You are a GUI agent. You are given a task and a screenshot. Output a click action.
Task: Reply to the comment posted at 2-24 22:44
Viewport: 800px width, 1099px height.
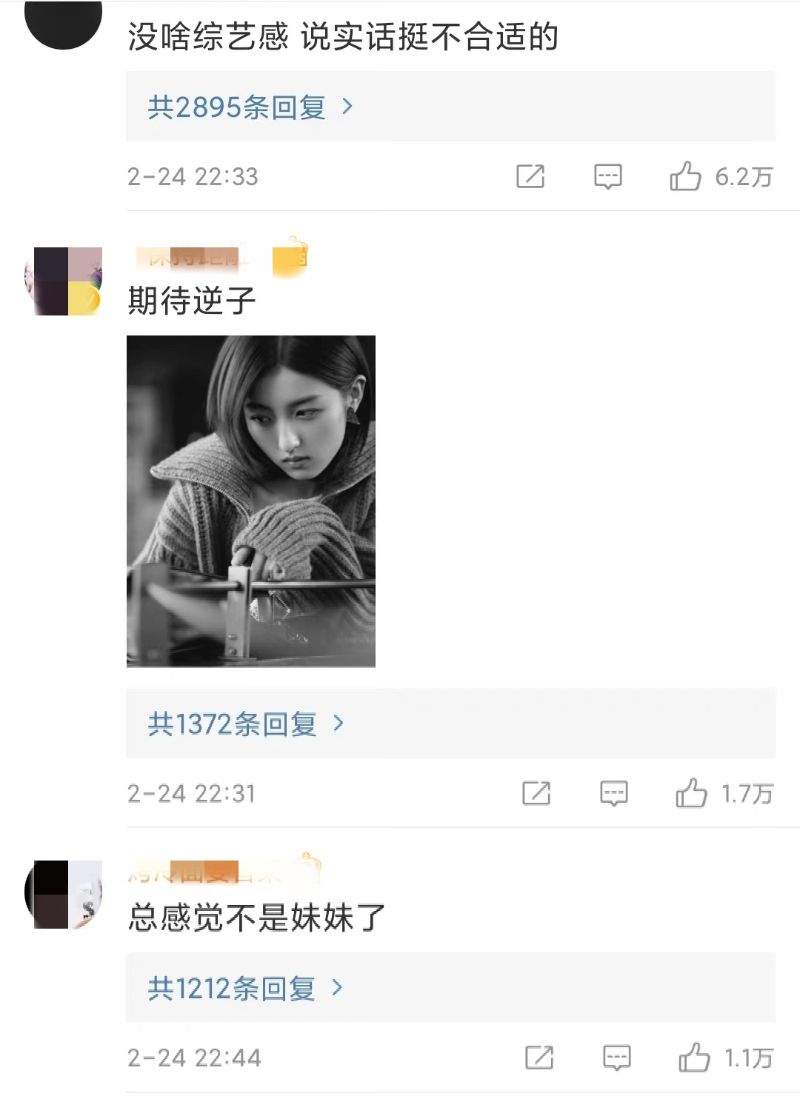click(617, 1058)
